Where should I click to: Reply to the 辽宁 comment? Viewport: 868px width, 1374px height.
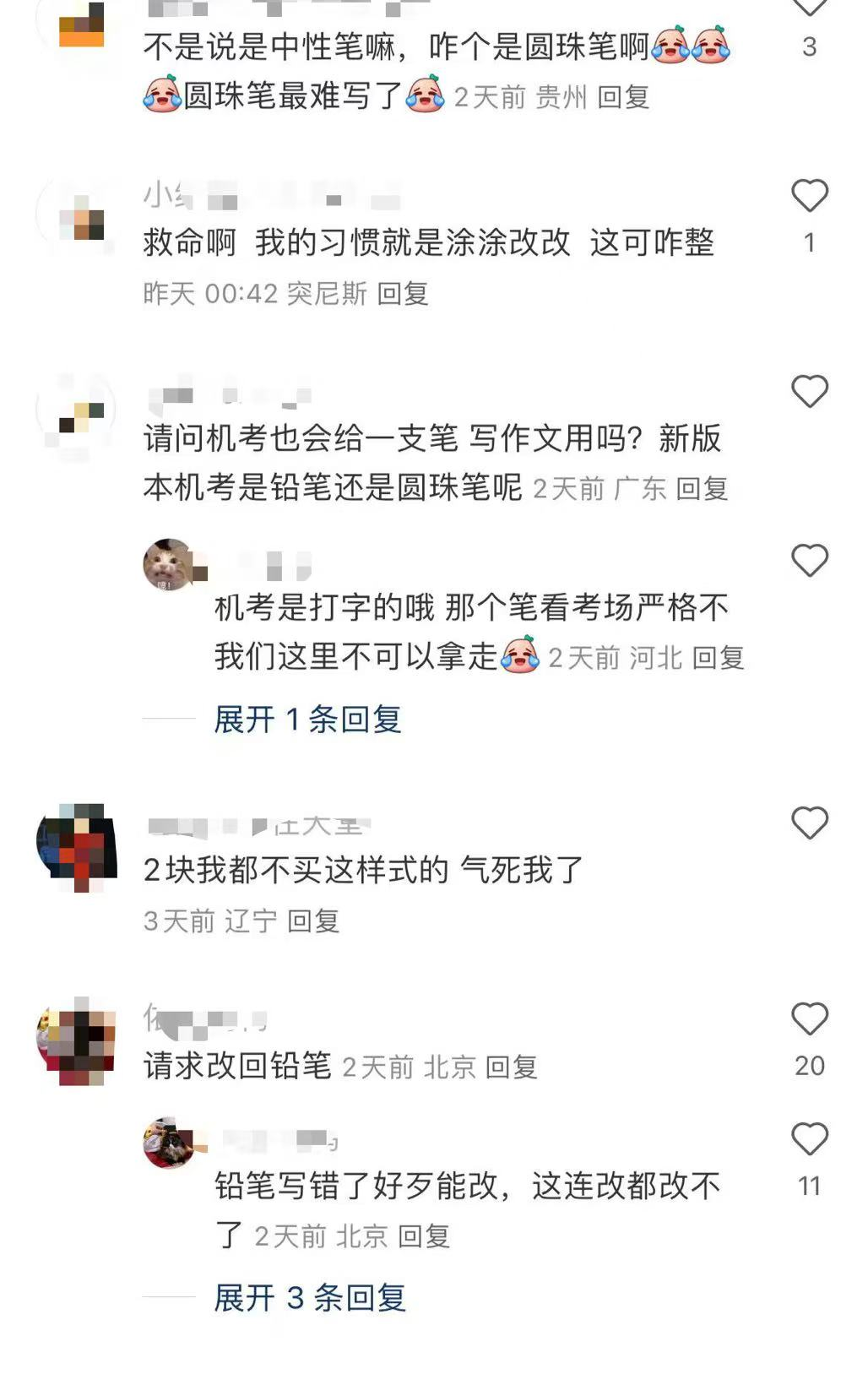313,921
